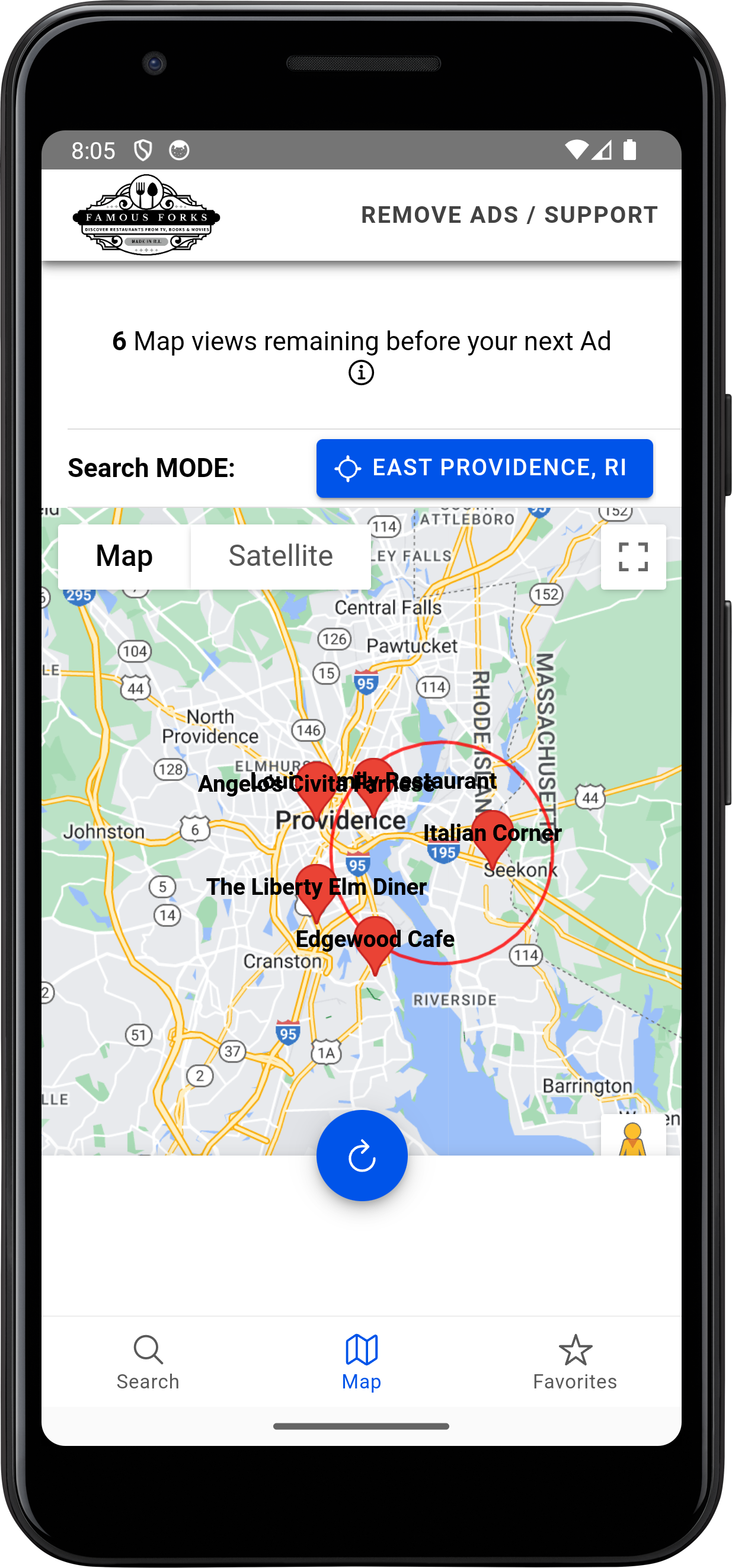Tap the East Providence, RI location button
Screen dimensions: 732x1568
(484, 468)
